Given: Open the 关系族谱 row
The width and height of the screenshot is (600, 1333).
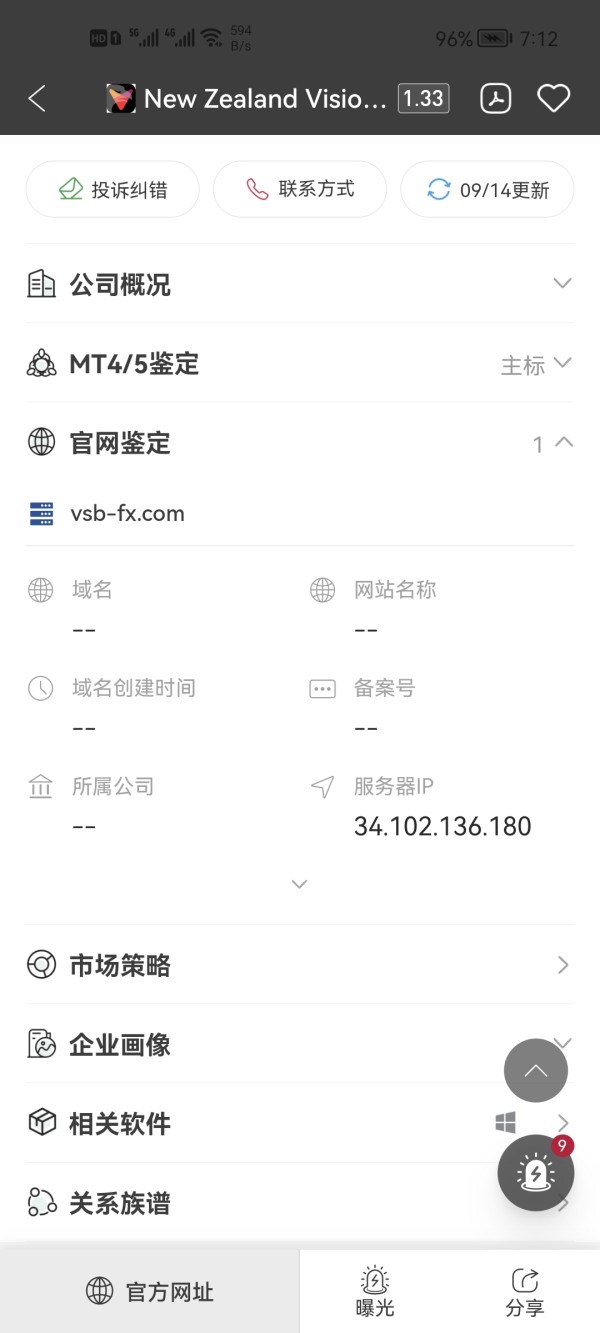Looking at the screenshot, I should [x=300, y=1203].
